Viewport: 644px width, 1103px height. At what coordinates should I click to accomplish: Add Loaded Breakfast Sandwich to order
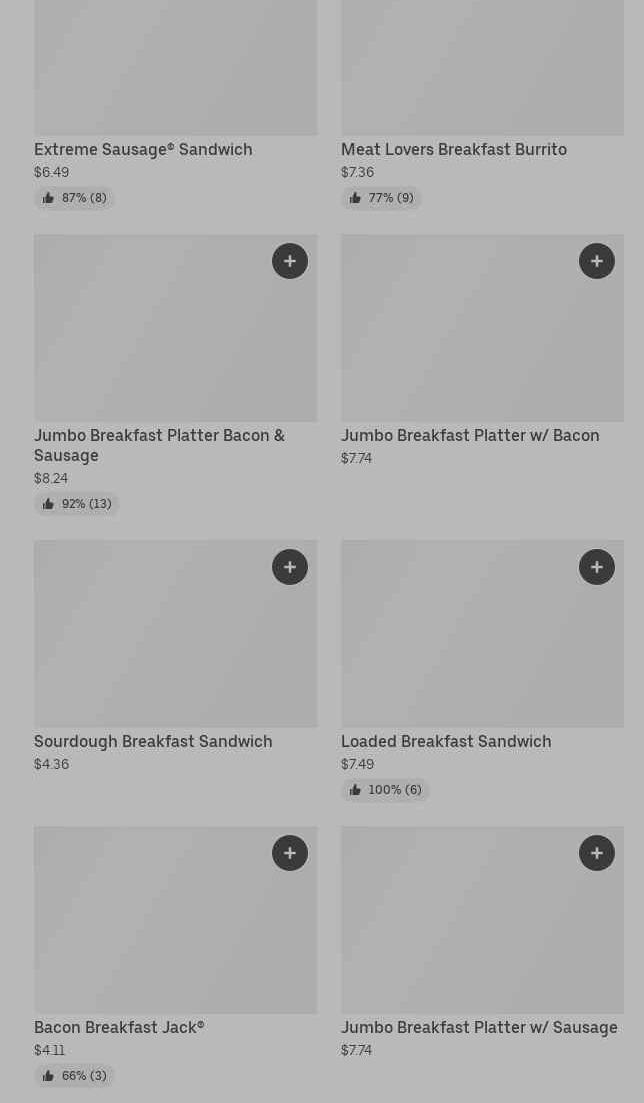597,567
